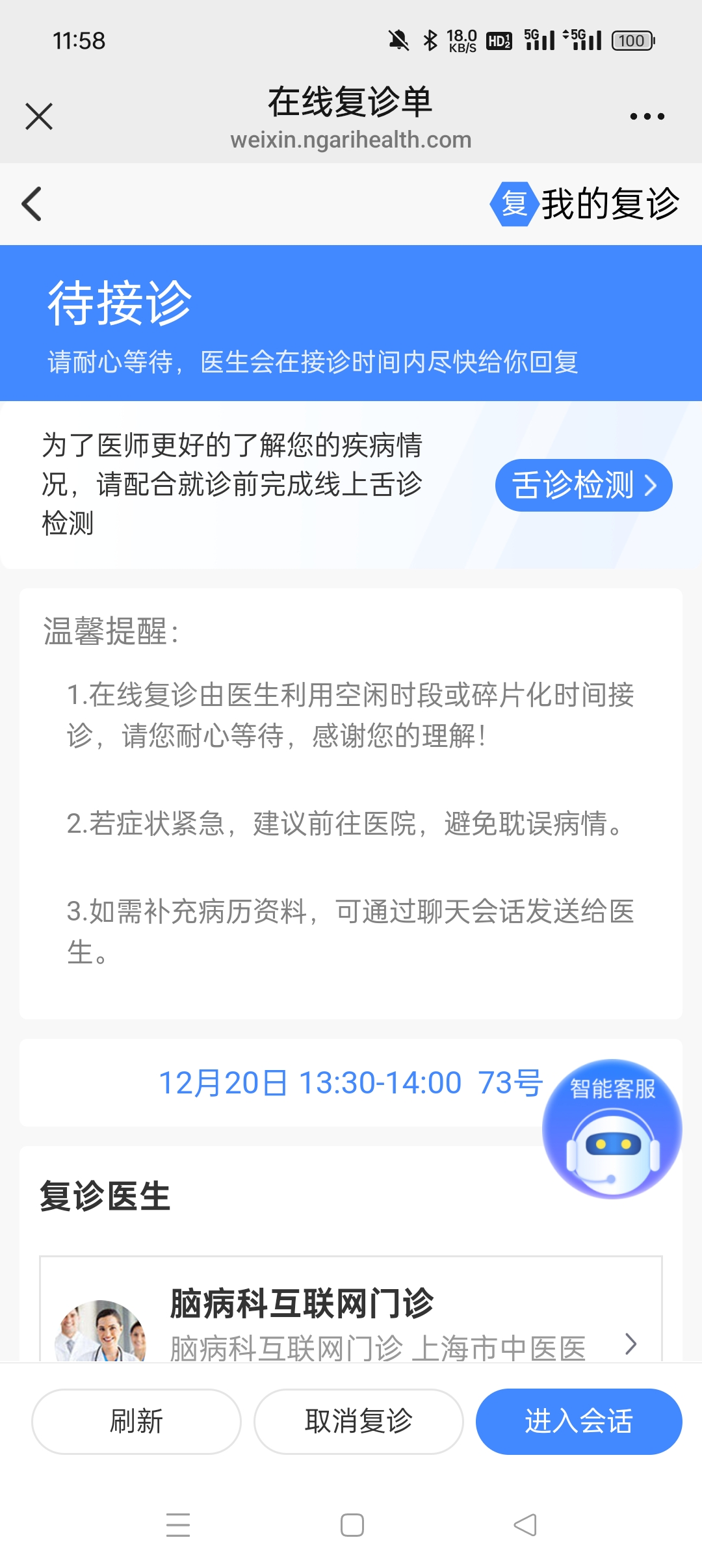Go back with the left arrow

32,204
